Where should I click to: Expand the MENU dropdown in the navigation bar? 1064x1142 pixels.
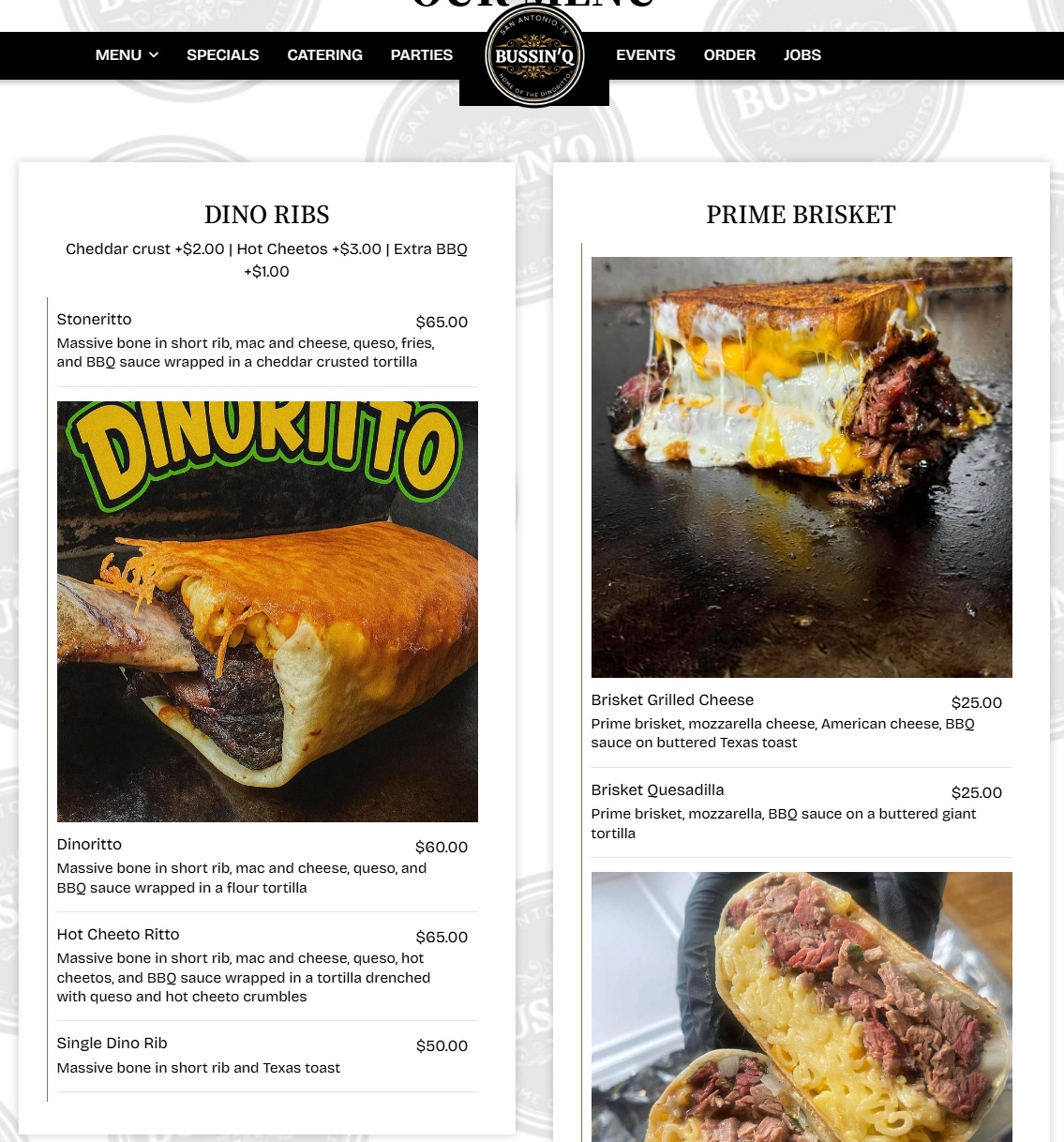127,55
